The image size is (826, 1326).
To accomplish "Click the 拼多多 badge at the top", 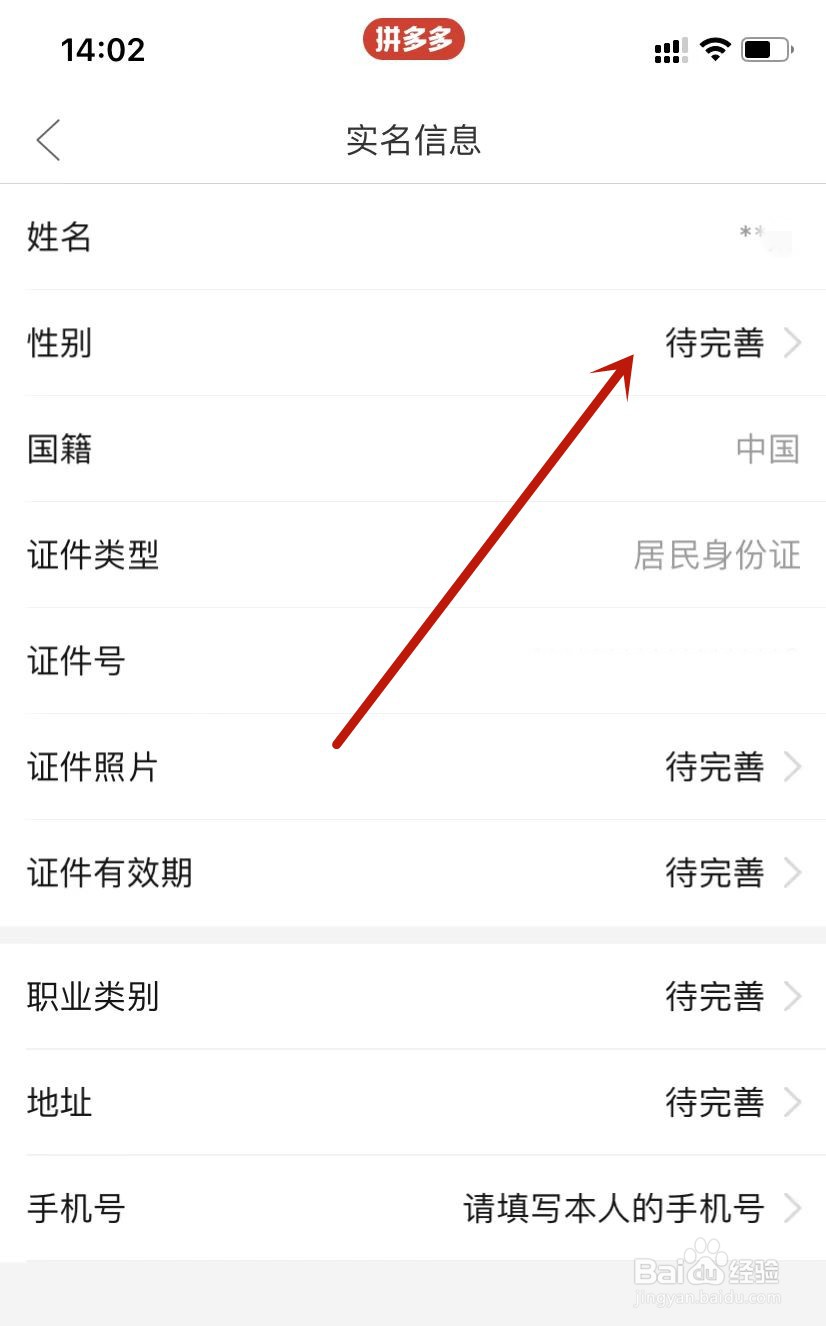I will [x=415, y=39].
